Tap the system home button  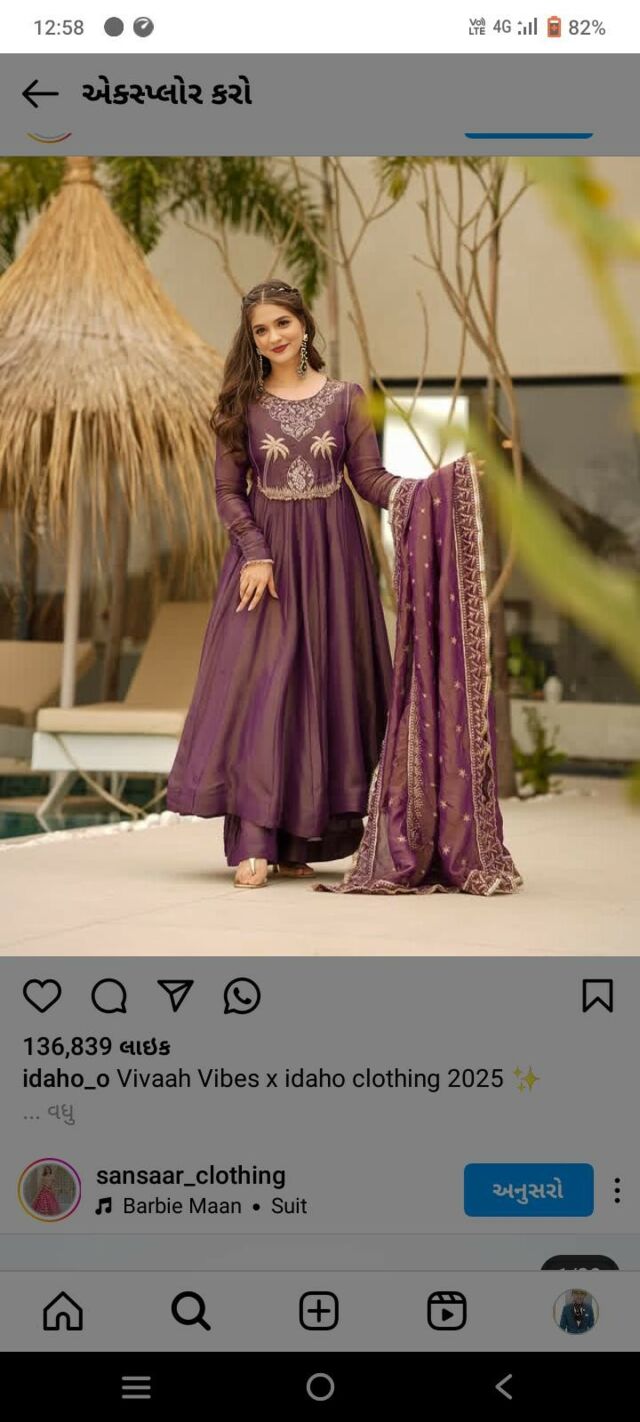(x=320, y=1387)
